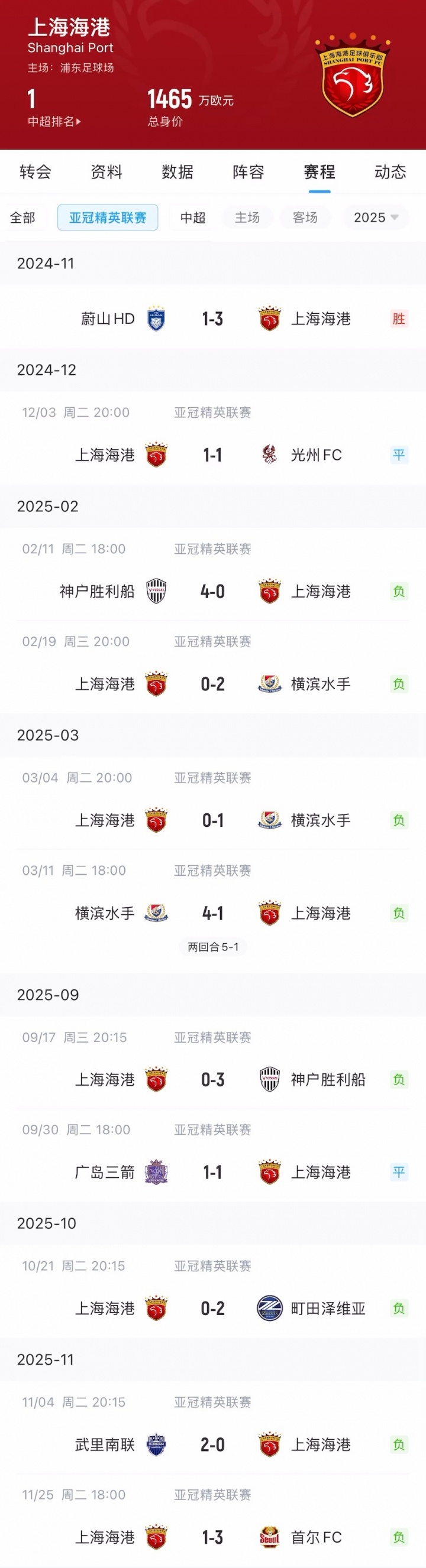Switch to the 转会 tab
The image size is (426, 1568).
(35, 172)
